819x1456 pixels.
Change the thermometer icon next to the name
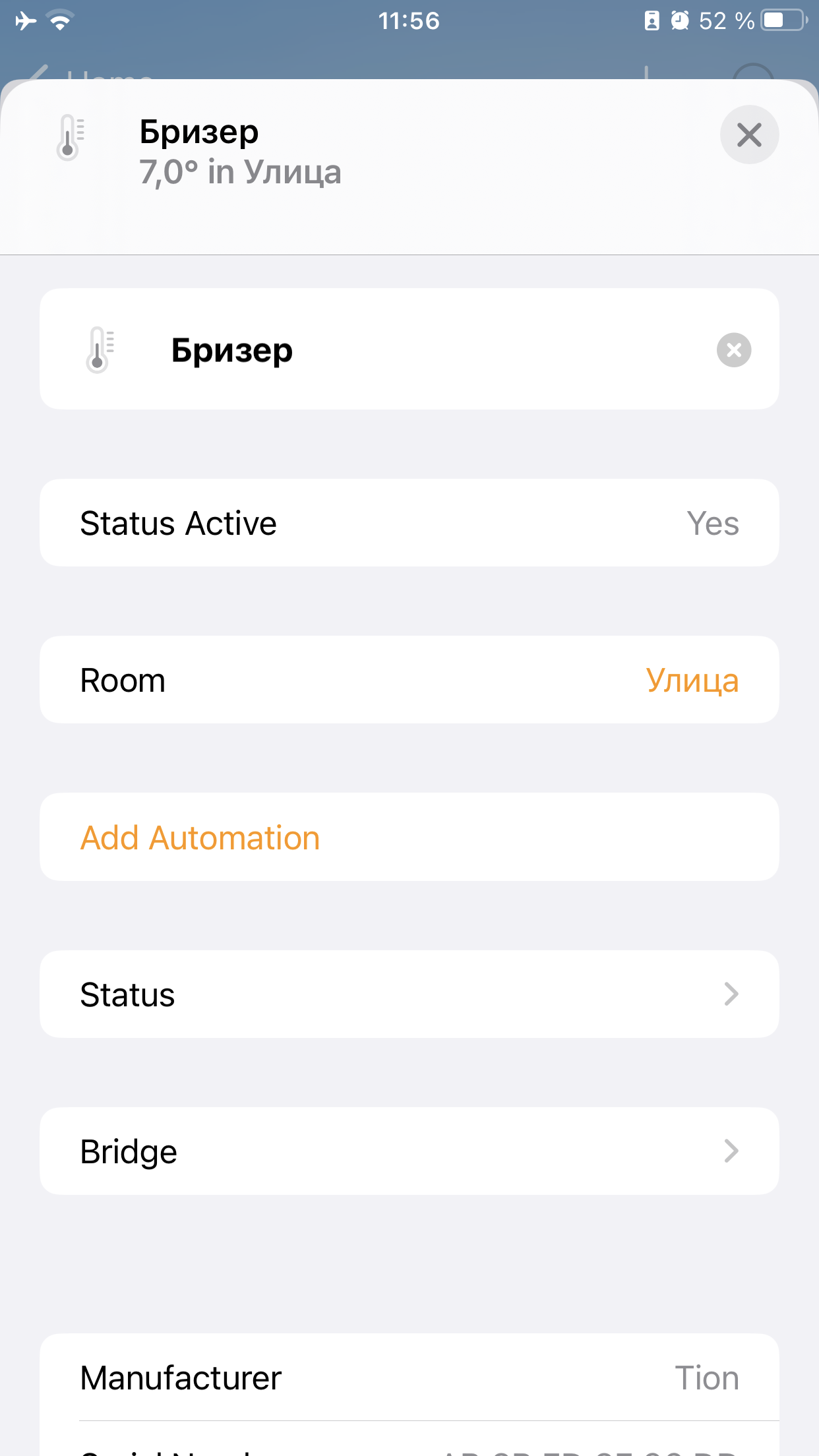pyautogui.click(x=99, y=349)
